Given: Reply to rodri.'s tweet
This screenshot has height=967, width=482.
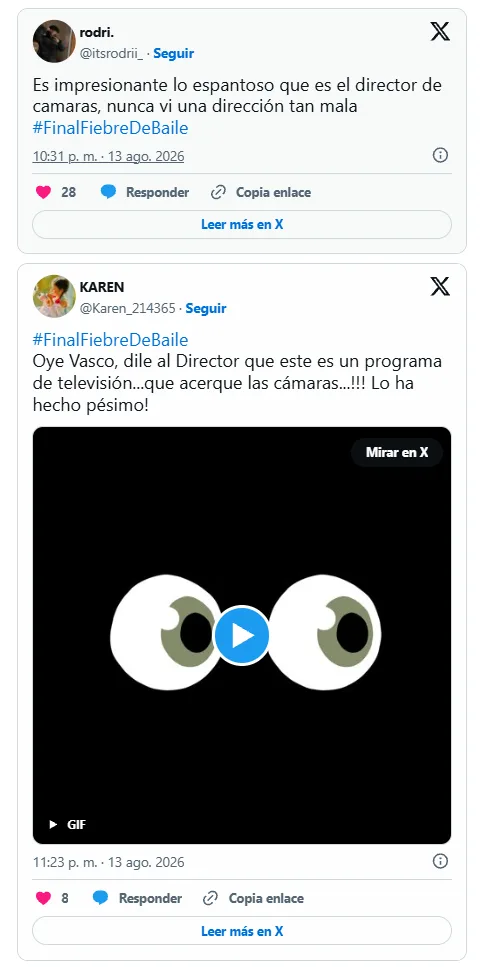Looking at the screenshot, I should point(145,192).
